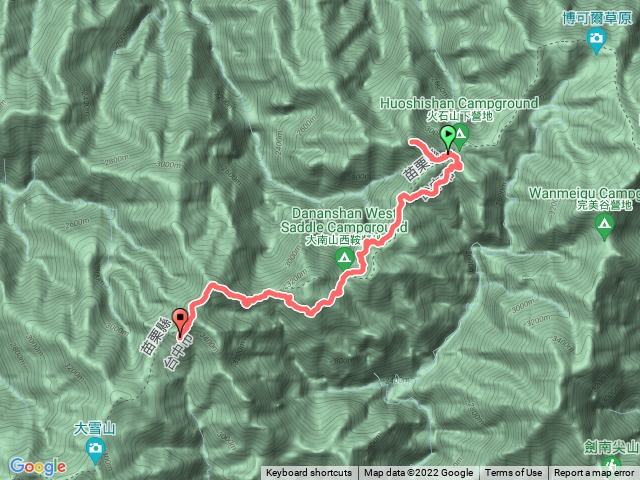Open Keyboard shortcuts link
The image size is (640, 480).
309,473
